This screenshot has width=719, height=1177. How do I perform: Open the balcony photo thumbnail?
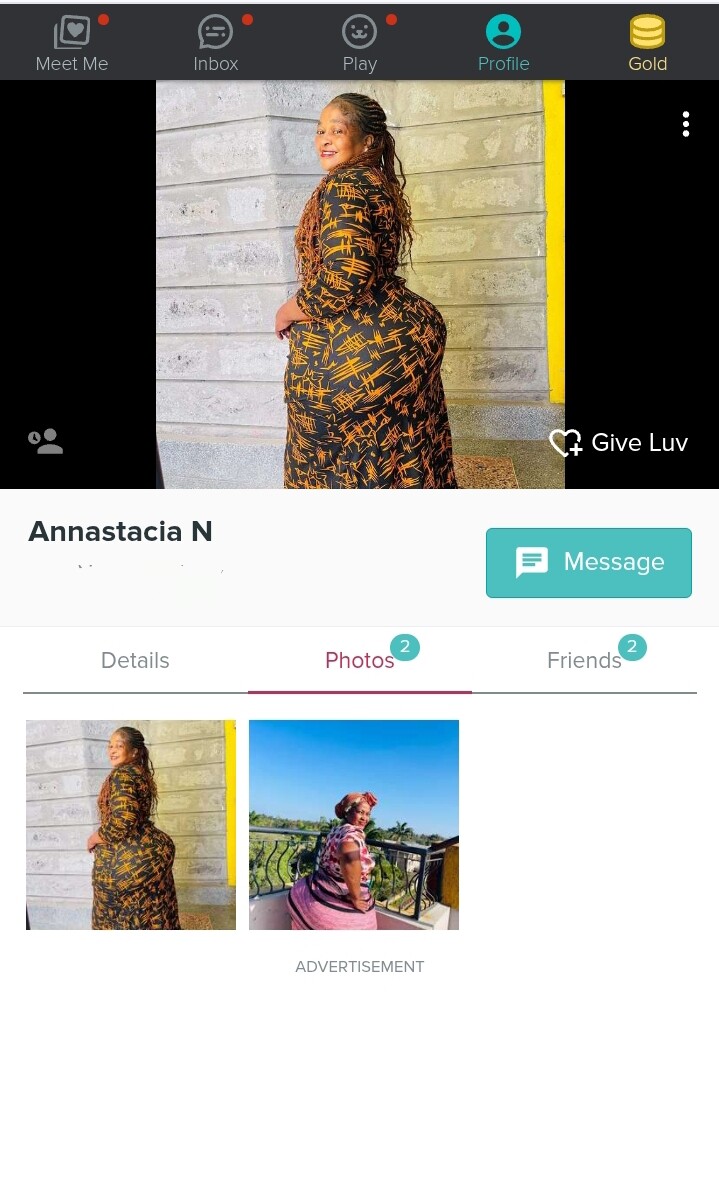(x=354, y=825)
